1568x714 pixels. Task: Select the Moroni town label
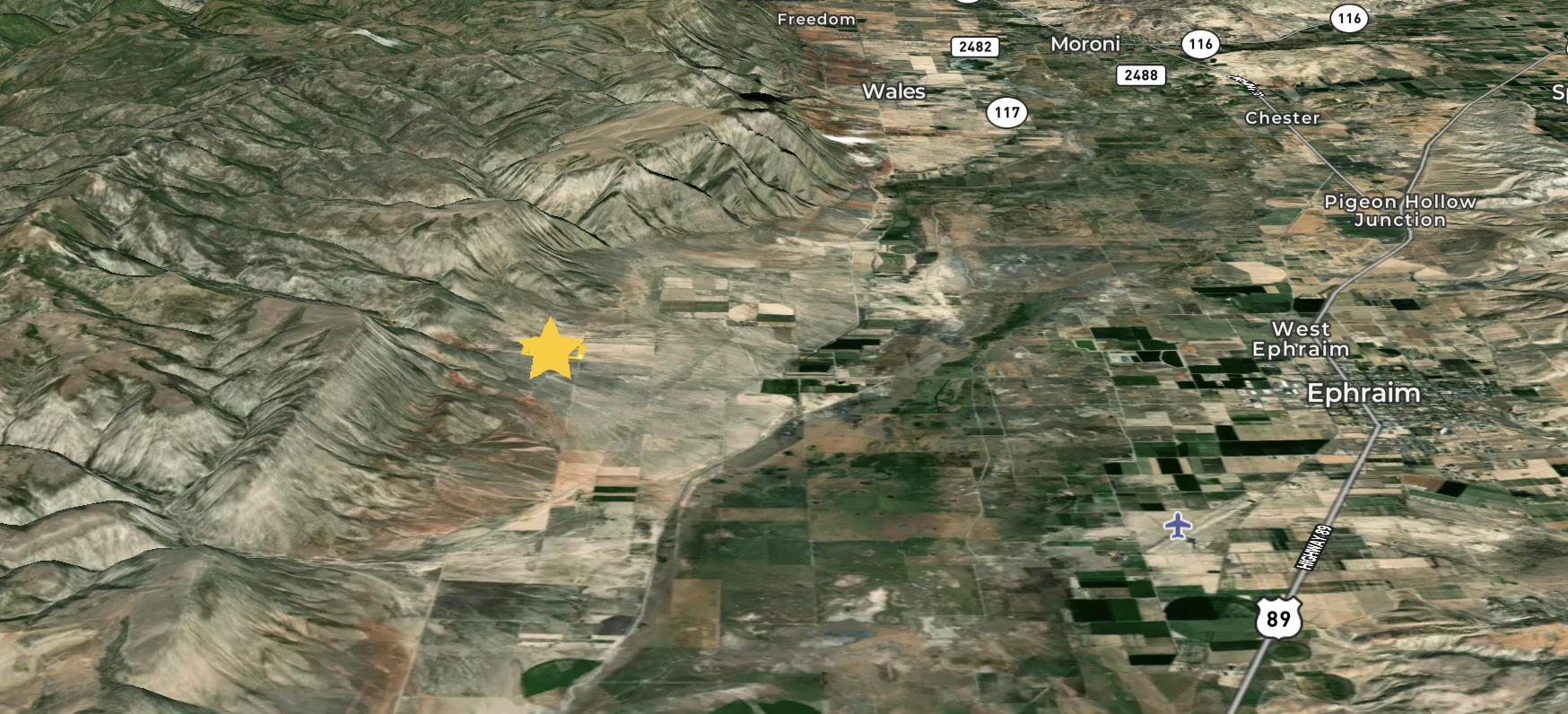pos(1085,44)
